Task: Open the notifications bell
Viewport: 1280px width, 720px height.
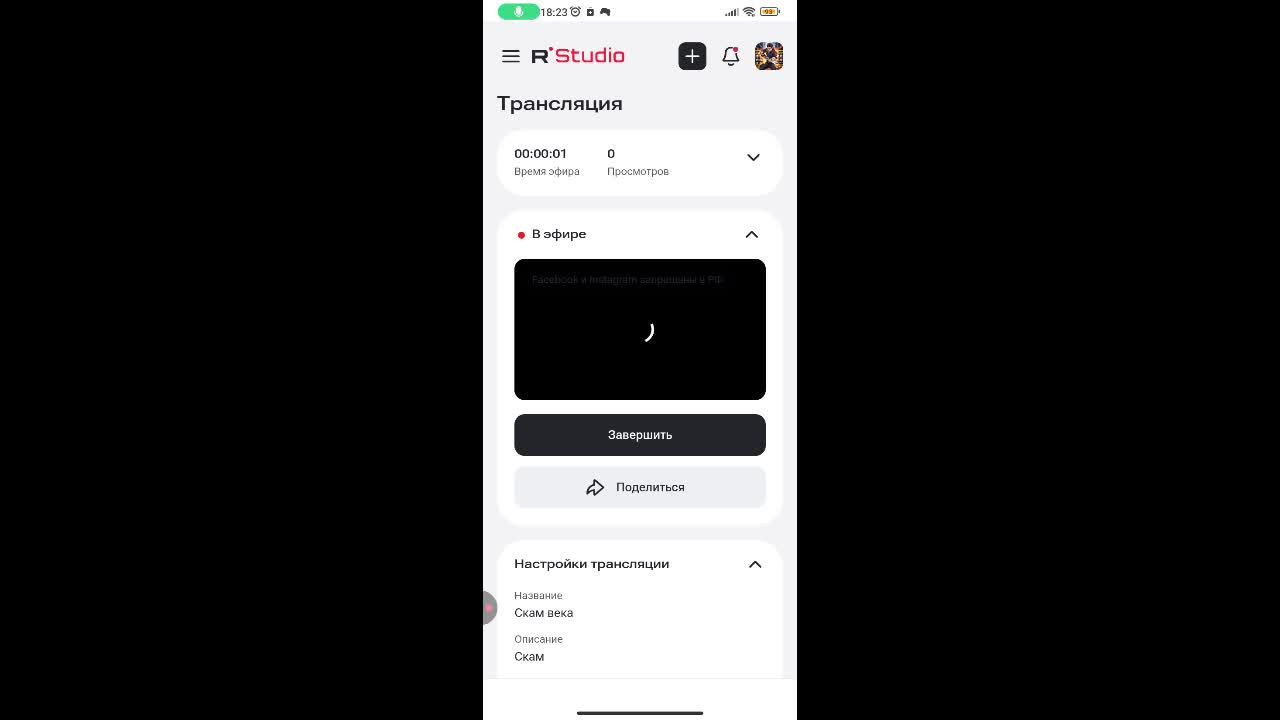Action: (731, 56)
